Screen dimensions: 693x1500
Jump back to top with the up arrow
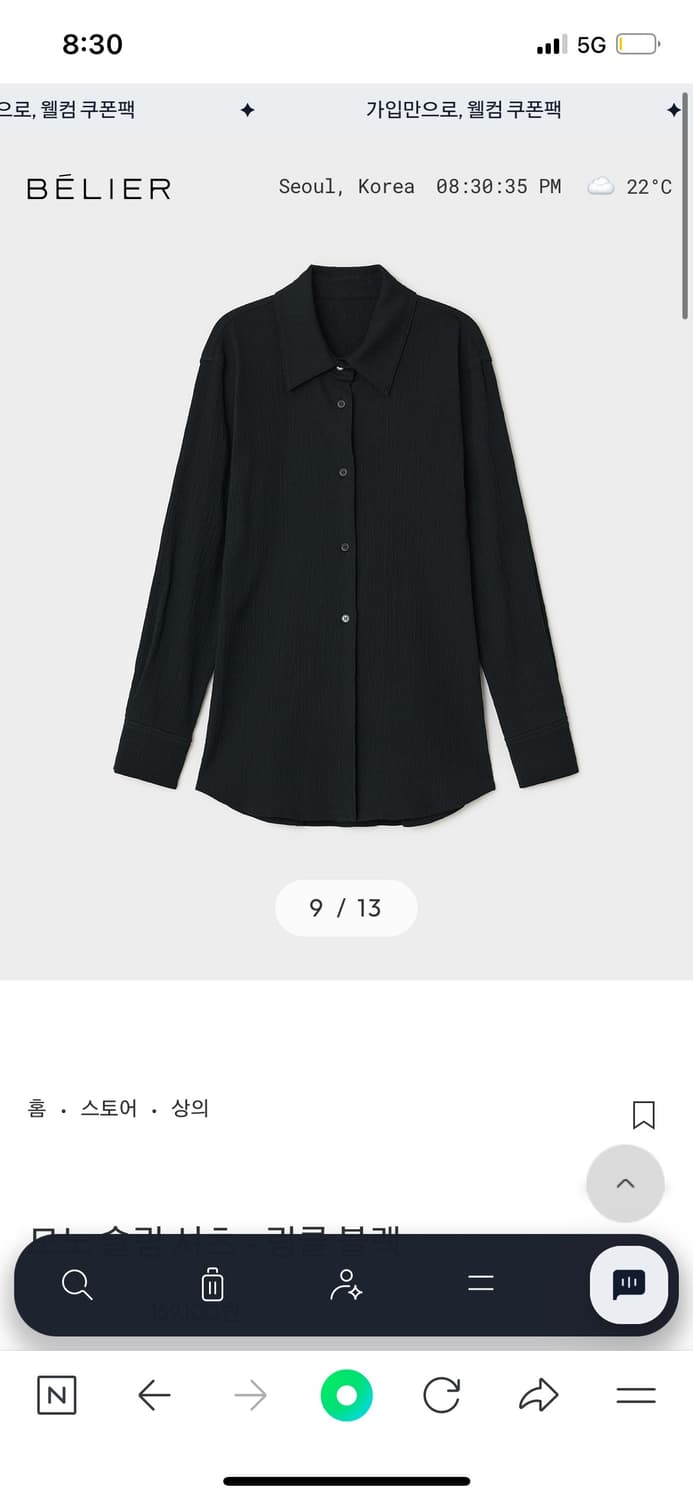point(625,1183)
